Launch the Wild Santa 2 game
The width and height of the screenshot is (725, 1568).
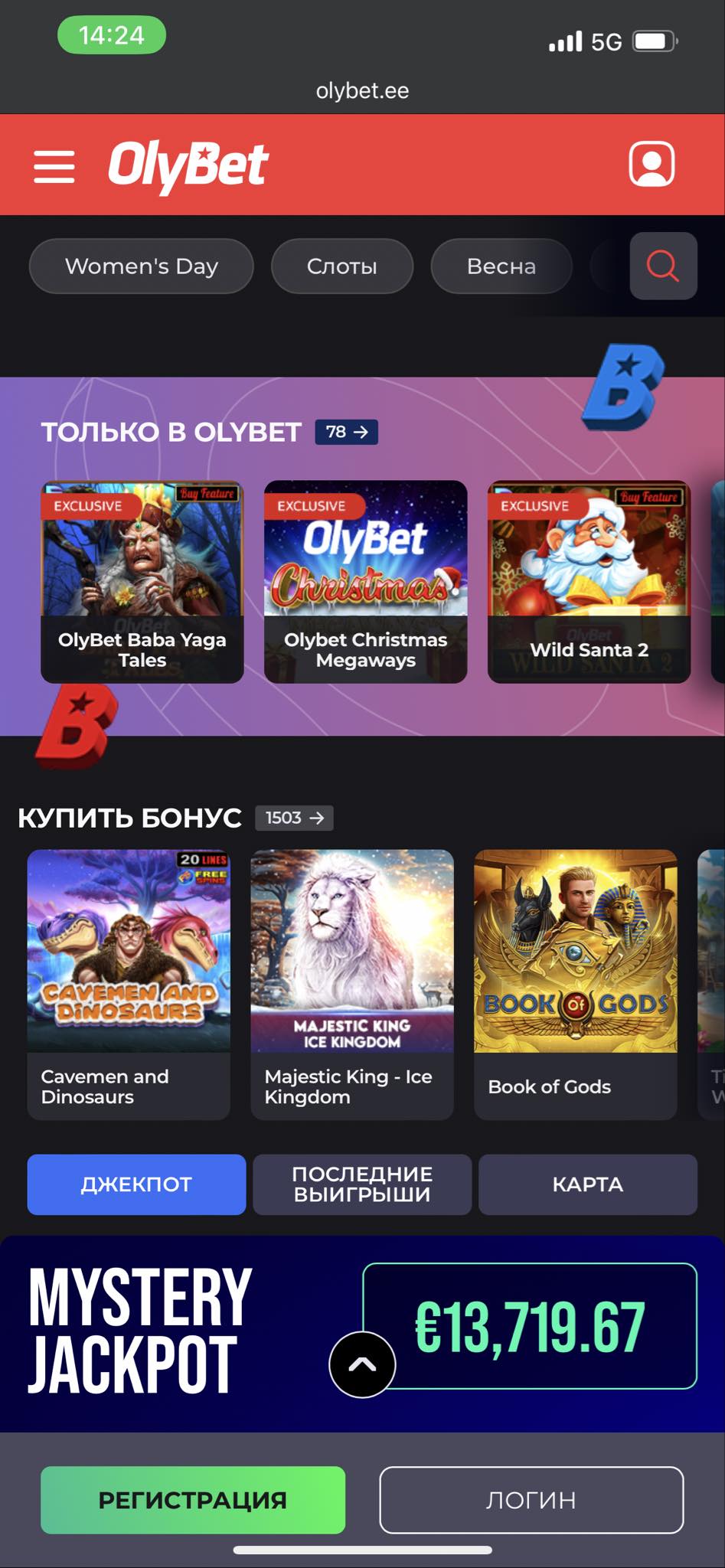pos(589,582)
